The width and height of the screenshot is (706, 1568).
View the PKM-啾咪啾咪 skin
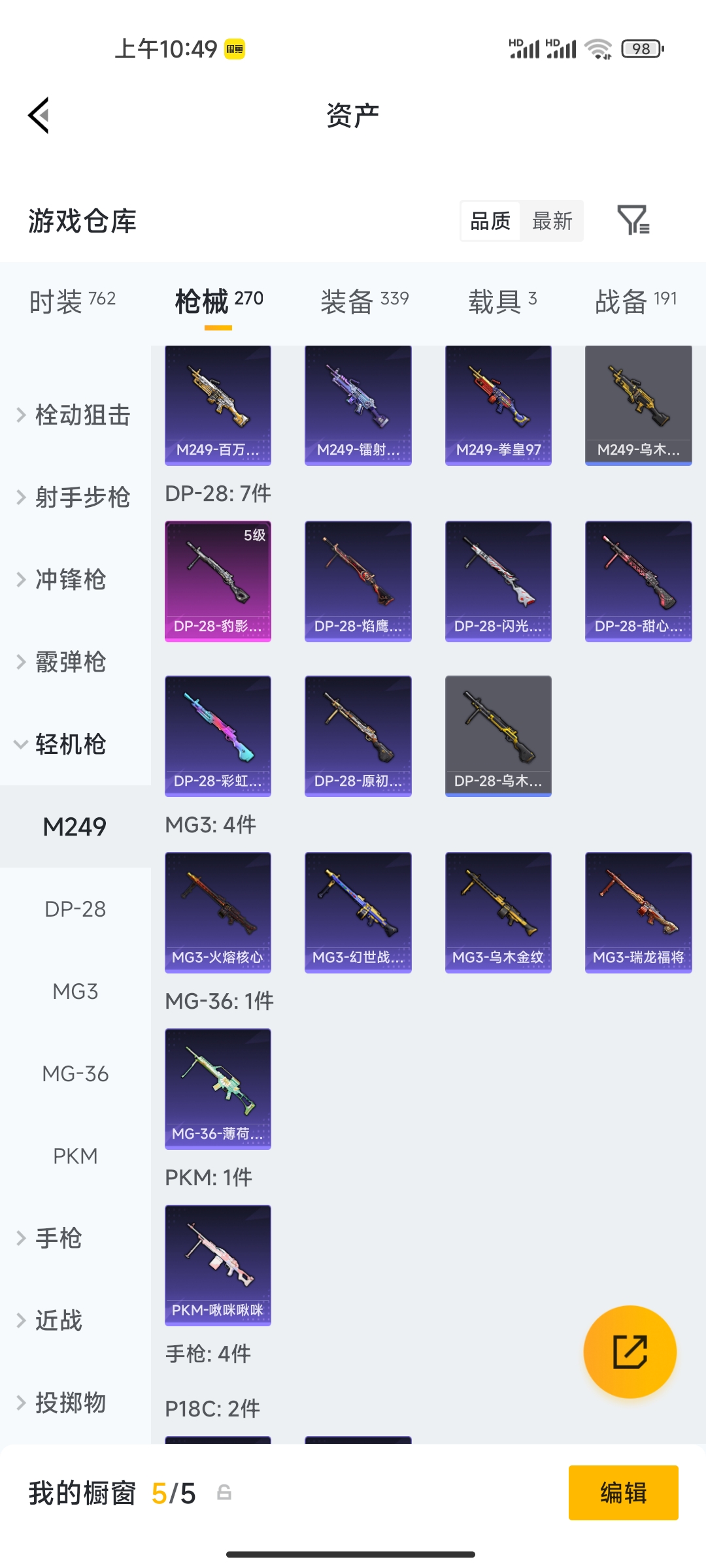tap(218, 1265)
